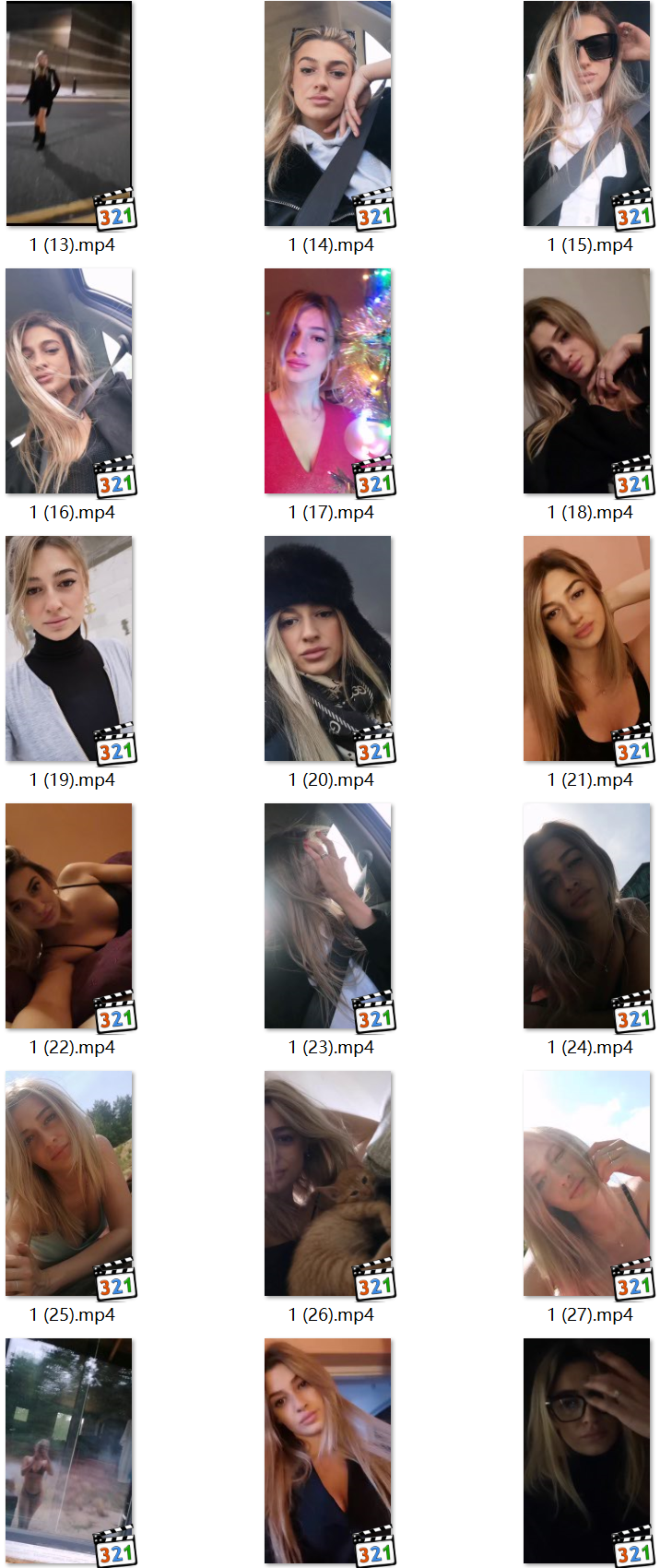This screenshot has height=1568, width=660.
Task: Open the video 1 (25).mp4
Action: coord(69,1184)
